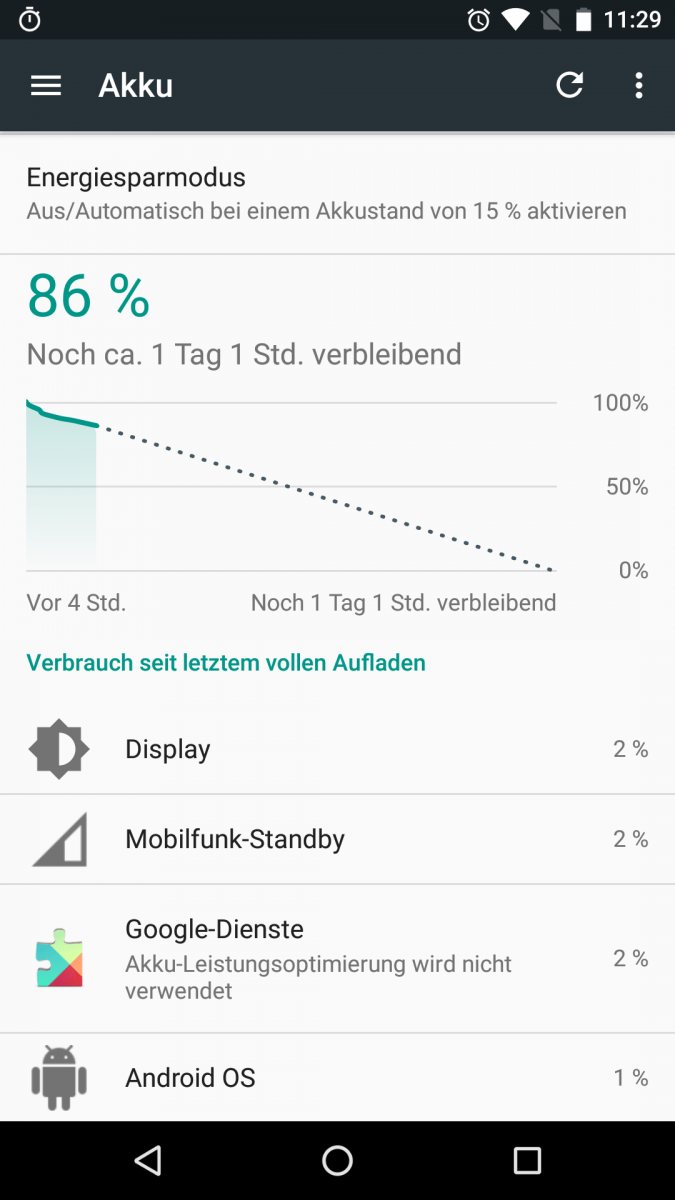The height and width of the screenshot is (1200, 675).
Task: Refresh the battery statistics
Action: (x=569, y=86)
